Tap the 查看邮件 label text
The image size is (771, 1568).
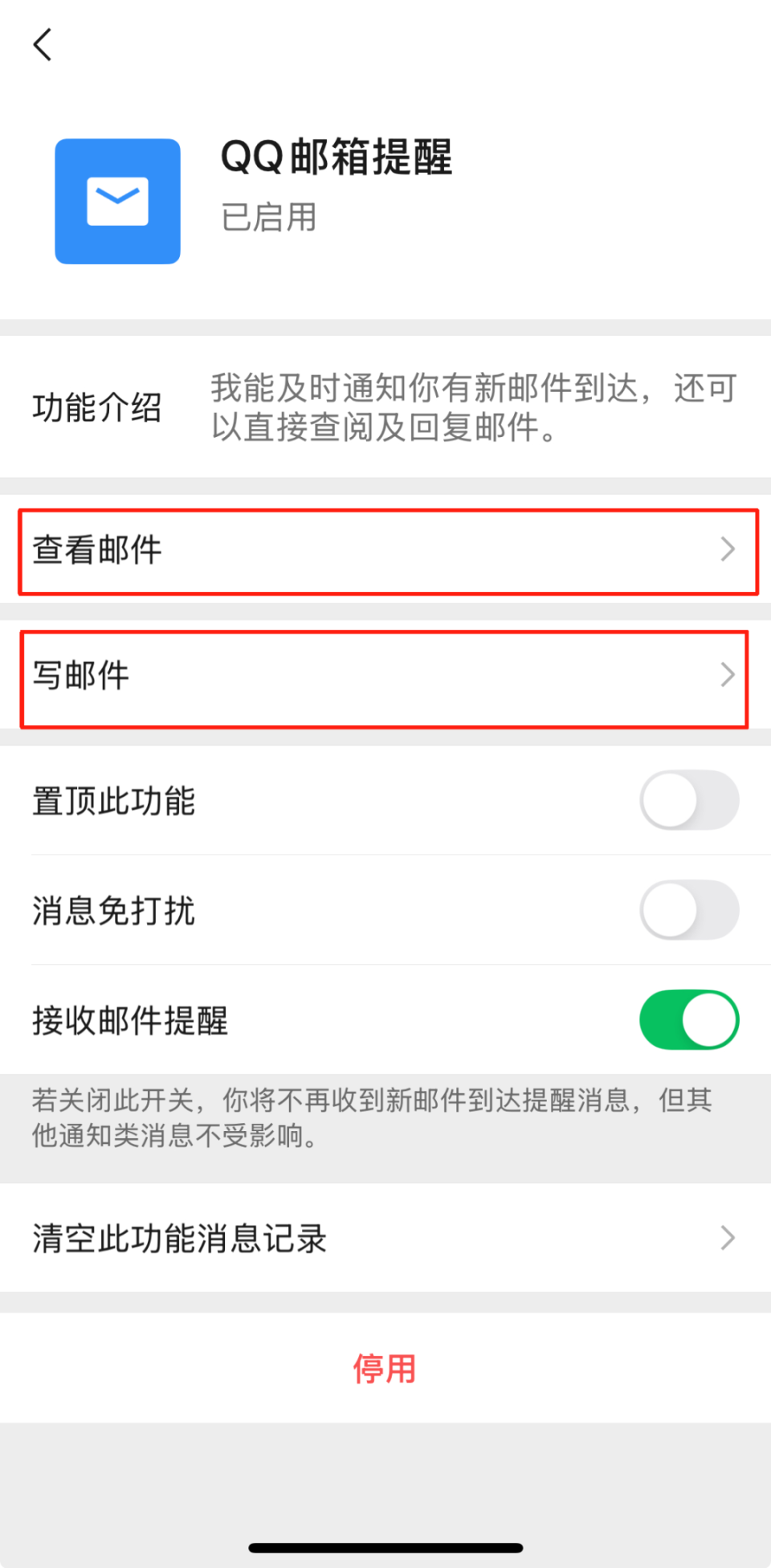click(x=97, y=550)
